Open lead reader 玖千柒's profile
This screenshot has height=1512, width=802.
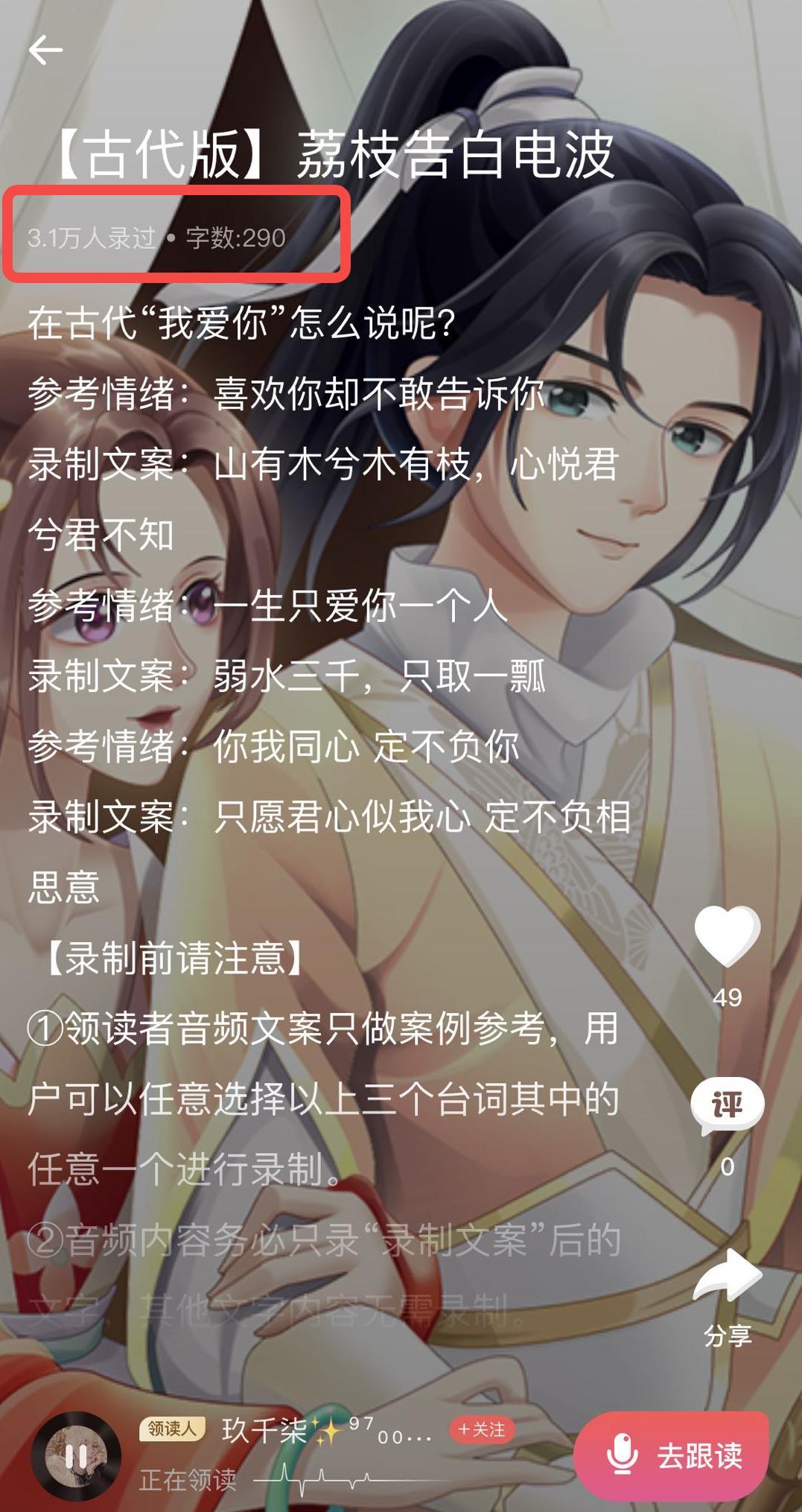click(x=264, y=1430)
